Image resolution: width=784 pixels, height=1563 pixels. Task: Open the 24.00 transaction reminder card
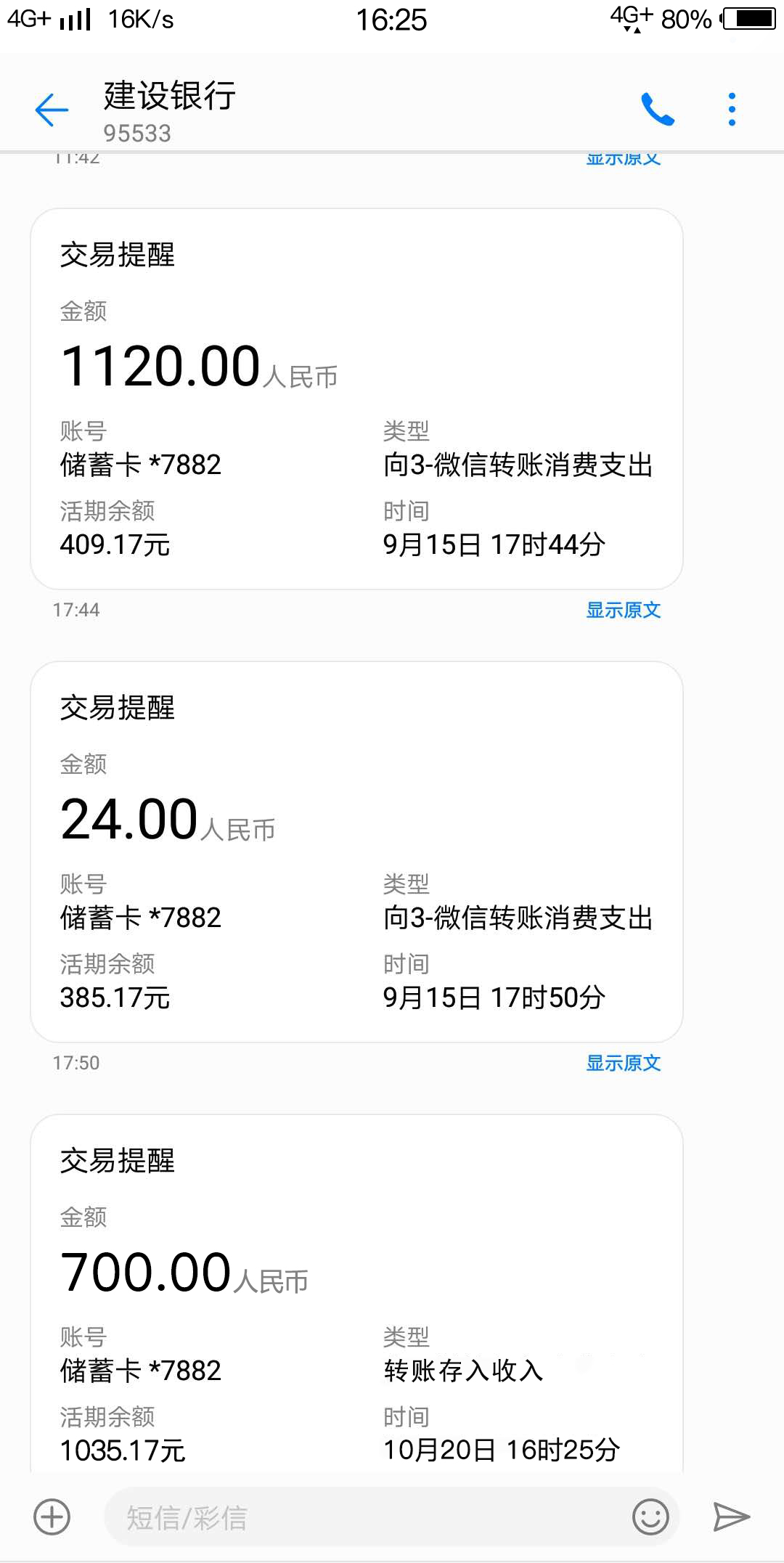pyautogui.click(x=356, y=852)
